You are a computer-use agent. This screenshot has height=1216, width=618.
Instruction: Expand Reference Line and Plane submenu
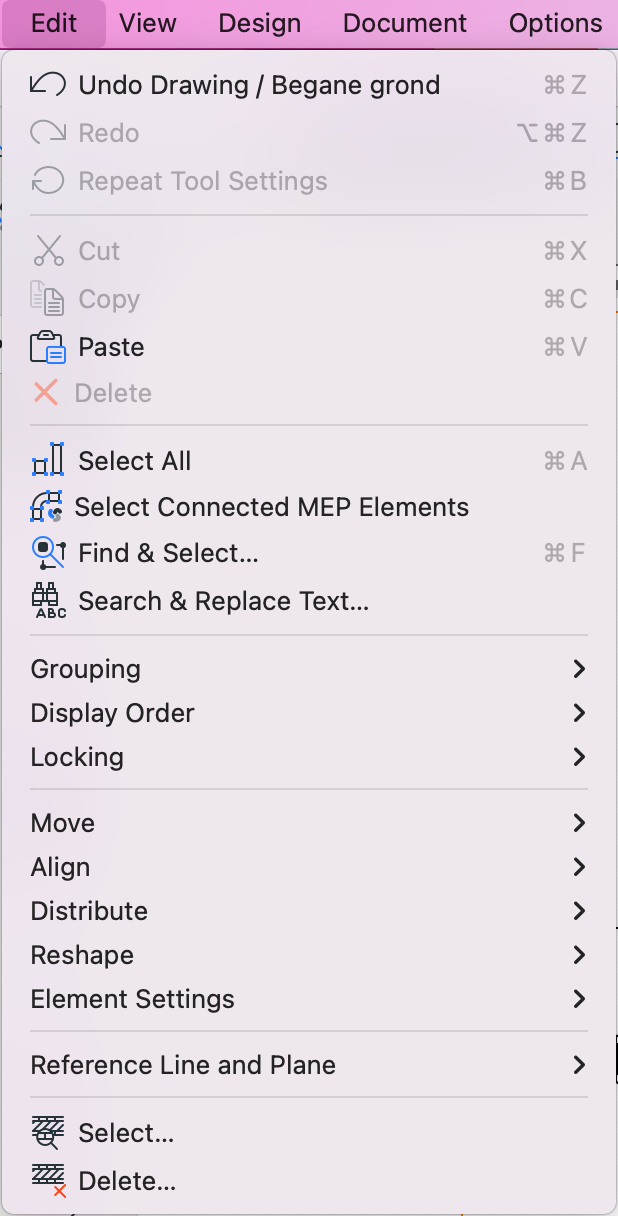309,1065
